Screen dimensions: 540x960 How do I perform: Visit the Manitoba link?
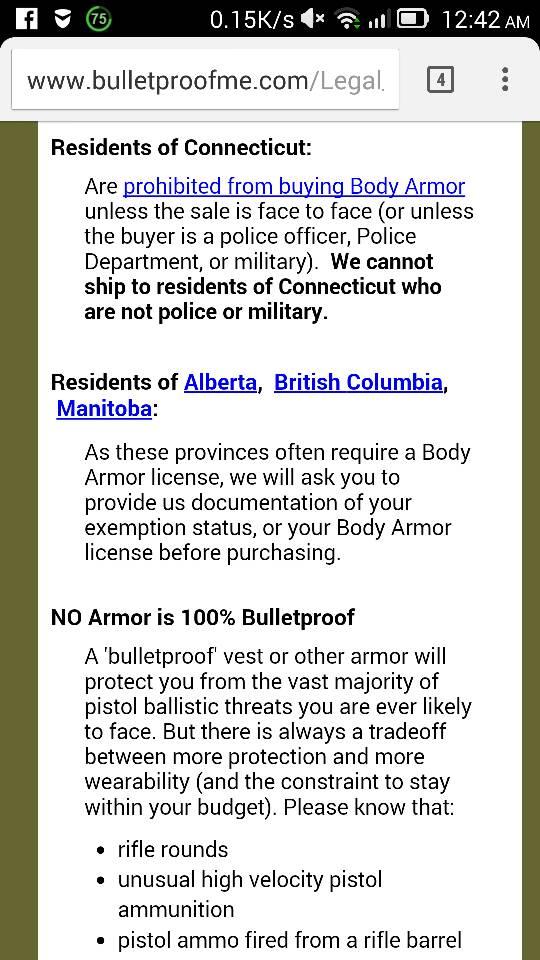click(x=103, y=408)
